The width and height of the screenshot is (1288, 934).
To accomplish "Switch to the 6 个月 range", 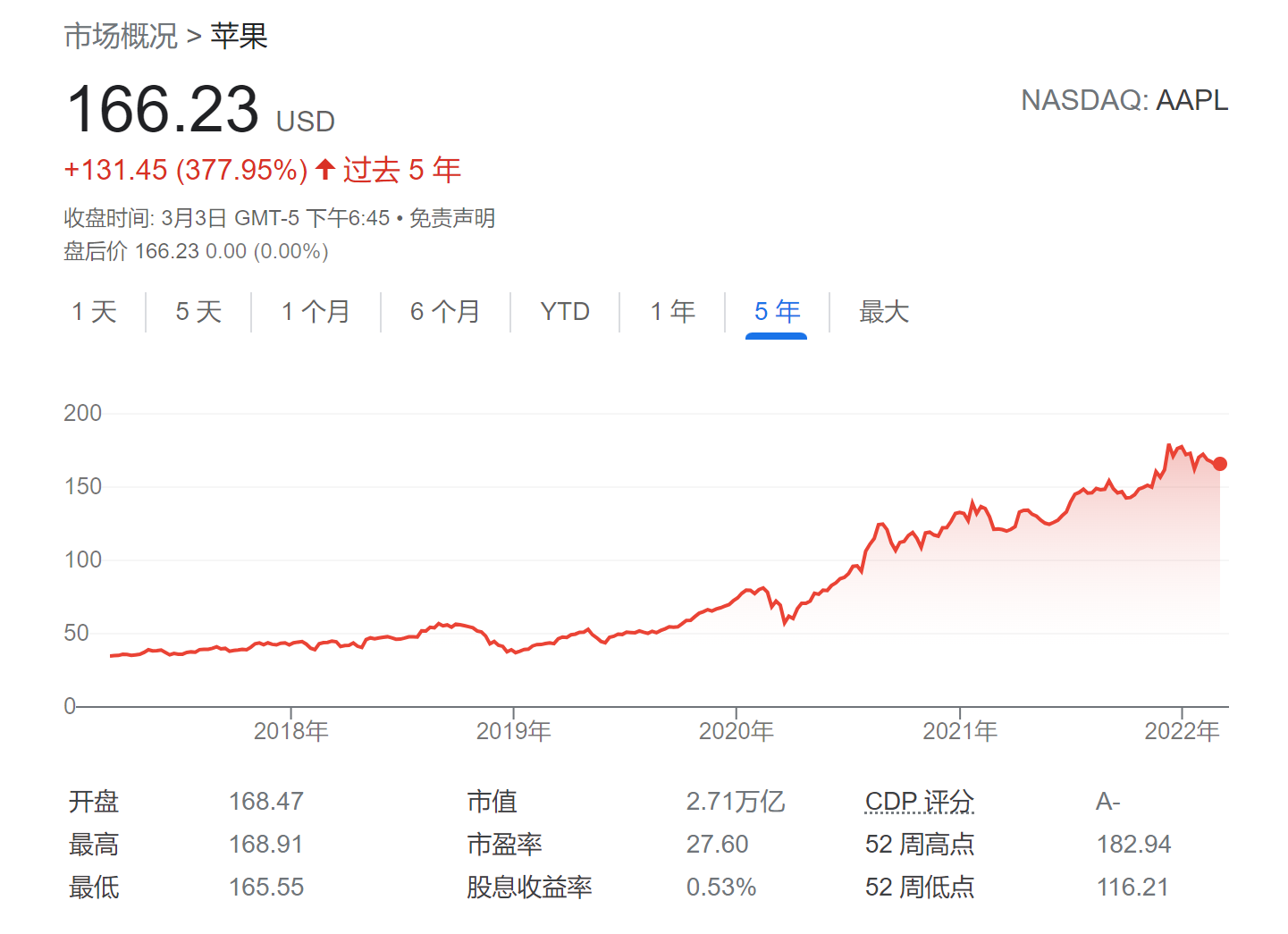I will pos(445,312).
